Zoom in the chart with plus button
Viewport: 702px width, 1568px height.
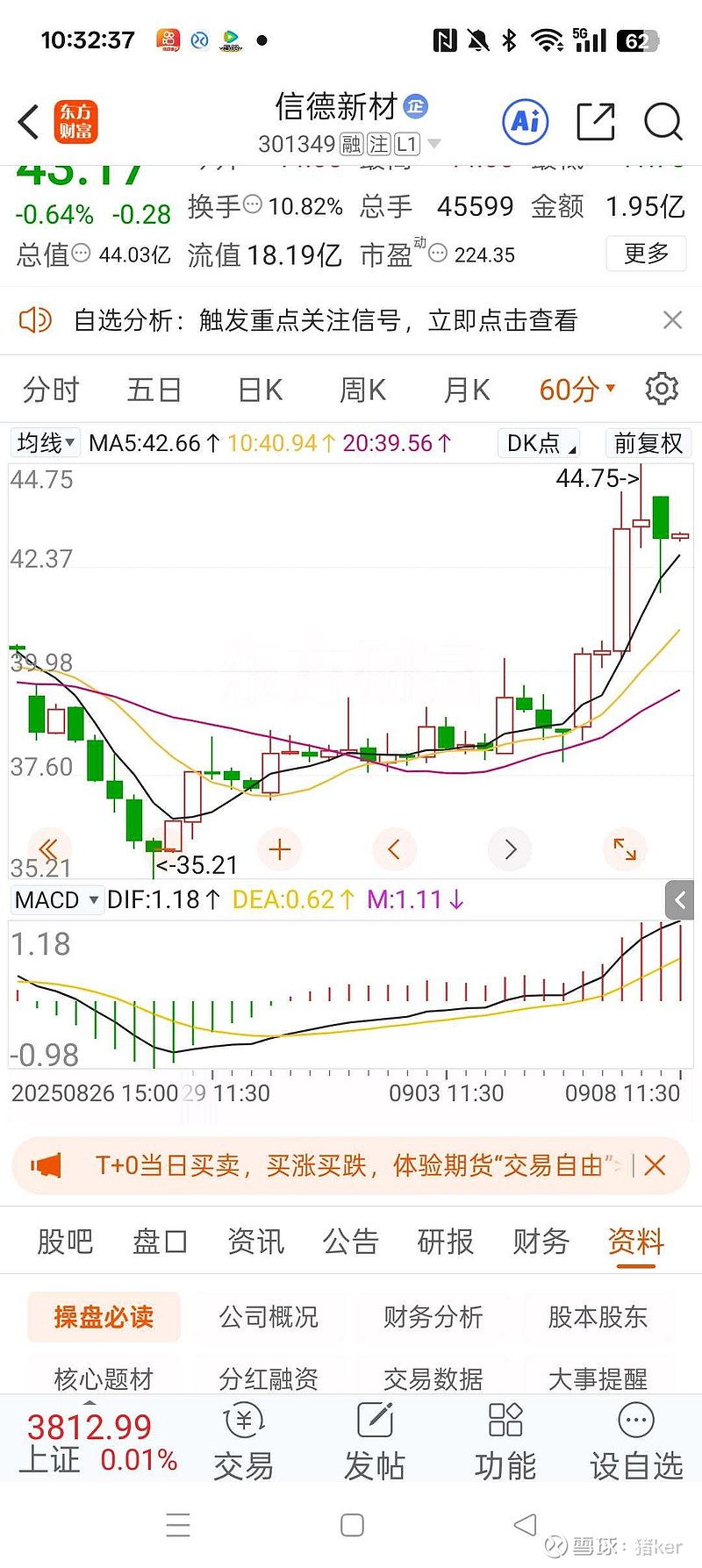coord(280,849)
